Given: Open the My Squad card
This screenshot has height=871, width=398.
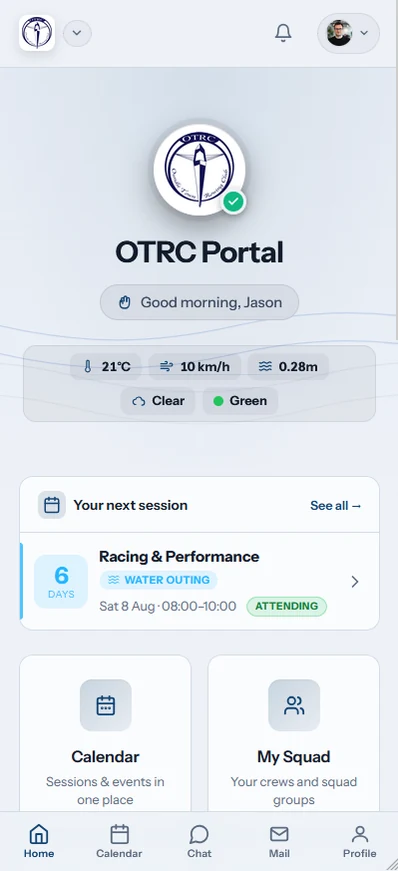Looking at the screenshot, I should [293, 733].
